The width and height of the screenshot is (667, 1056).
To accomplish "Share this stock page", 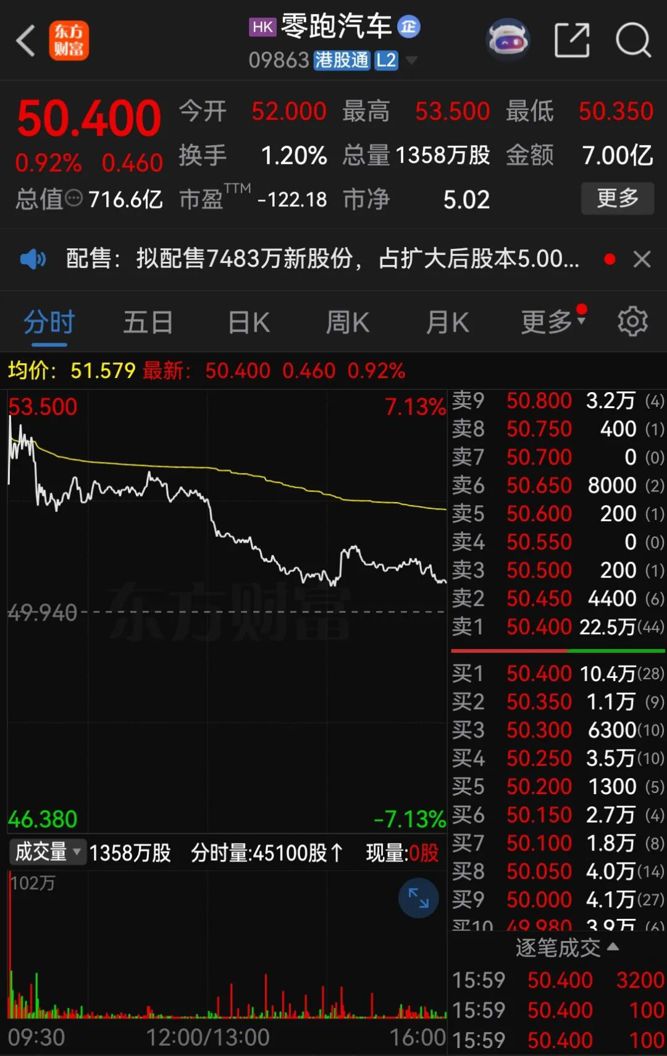I will [572, 41].
